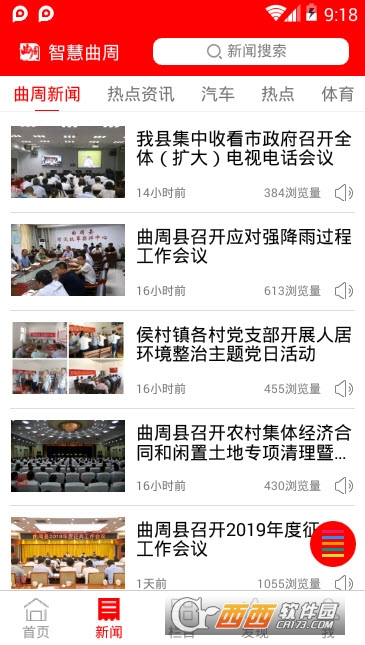Play audio for the 430浏览量 article
Image resolution: width=365 pixels, height=645 pixels.
point(344,486)
